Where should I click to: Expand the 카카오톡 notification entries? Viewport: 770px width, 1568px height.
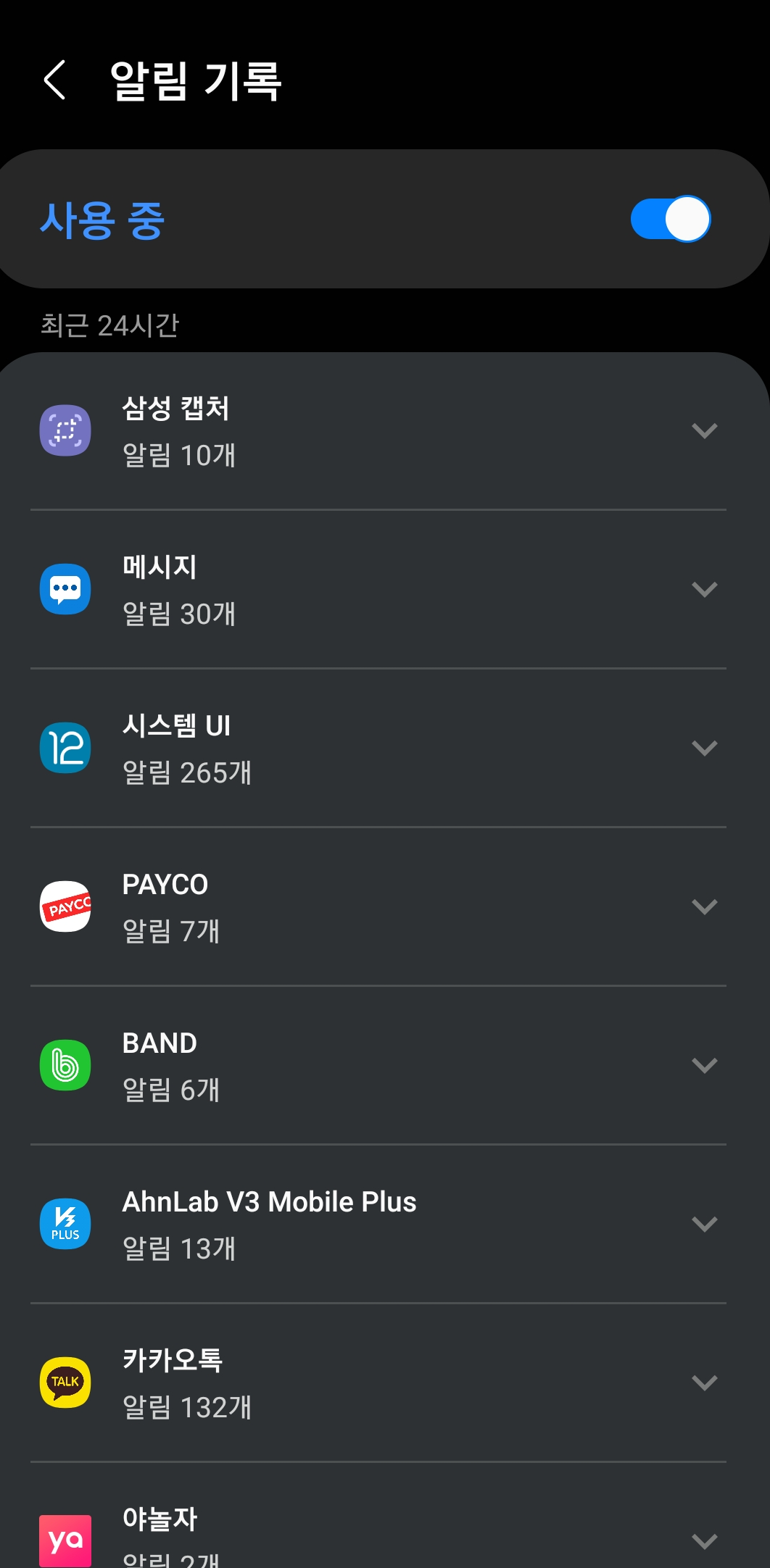704,1383
